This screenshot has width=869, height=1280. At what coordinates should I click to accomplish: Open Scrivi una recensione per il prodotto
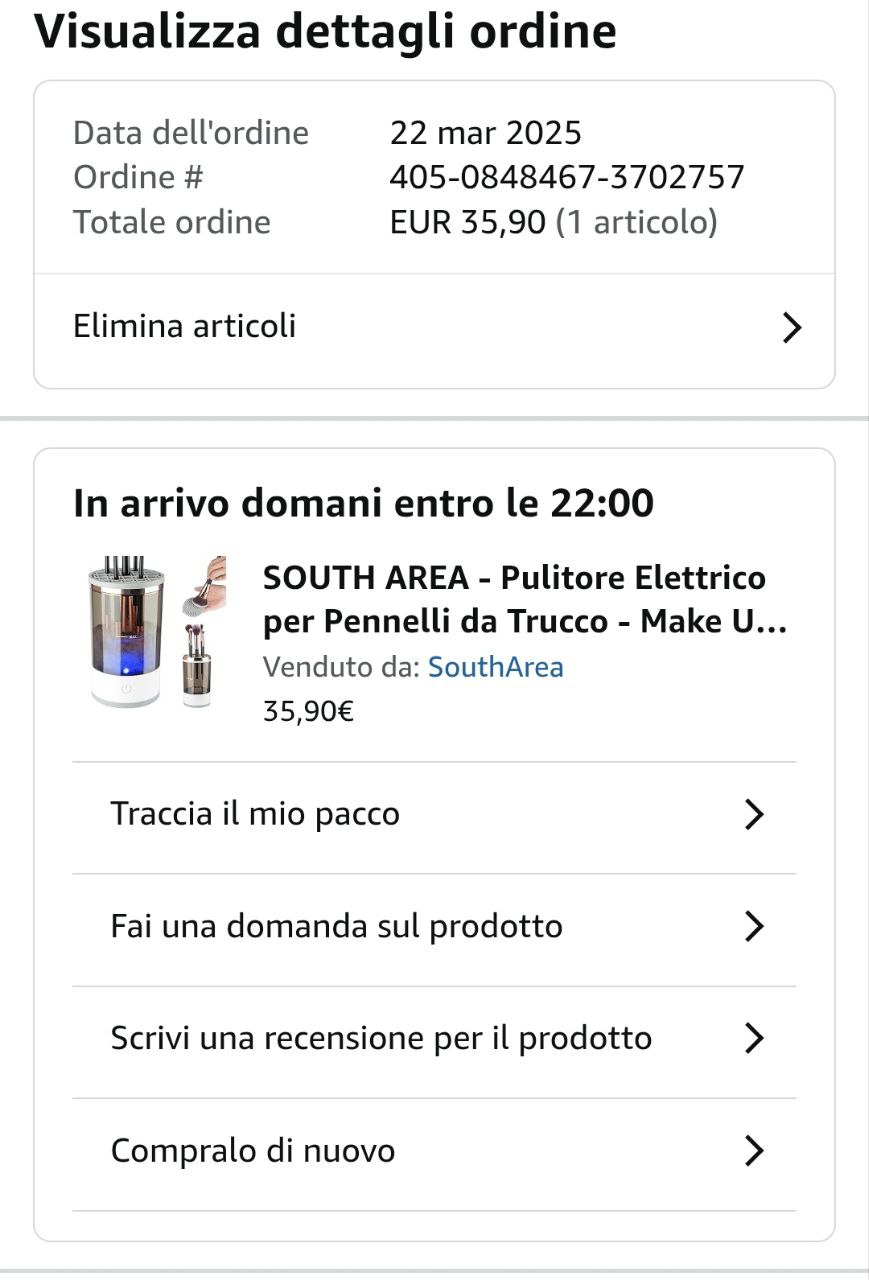434,1039
